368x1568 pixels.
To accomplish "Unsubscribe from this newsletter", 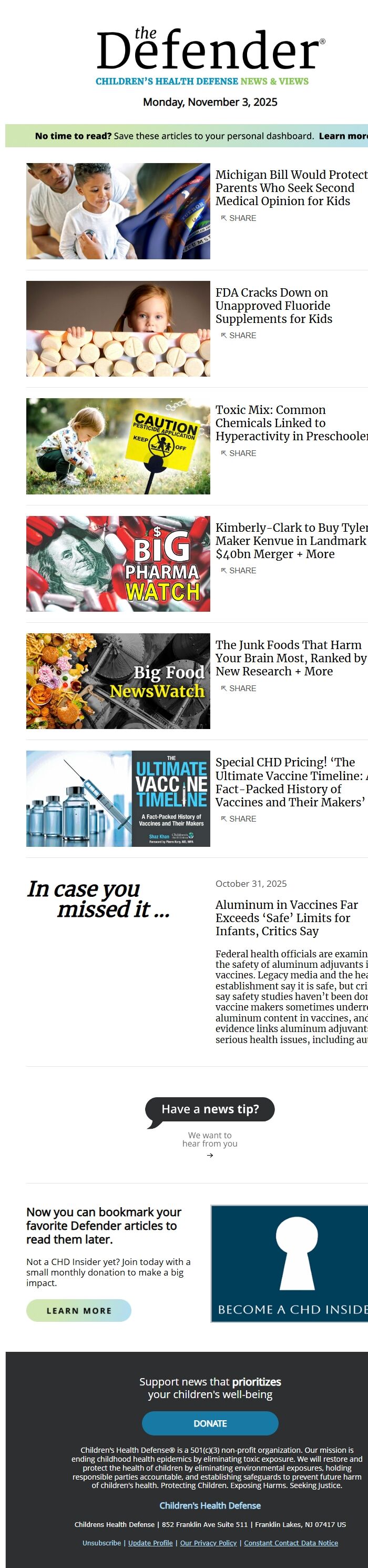I will pos(101,1542).
